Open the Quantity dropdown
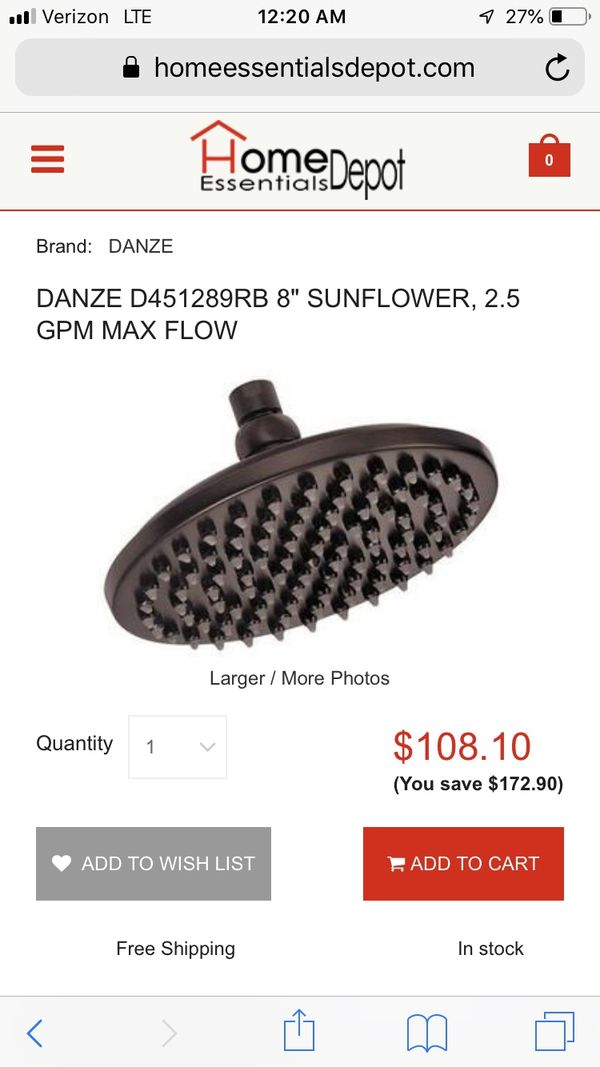The width and height of the screenshot is (600, 1067). [178, 746]
